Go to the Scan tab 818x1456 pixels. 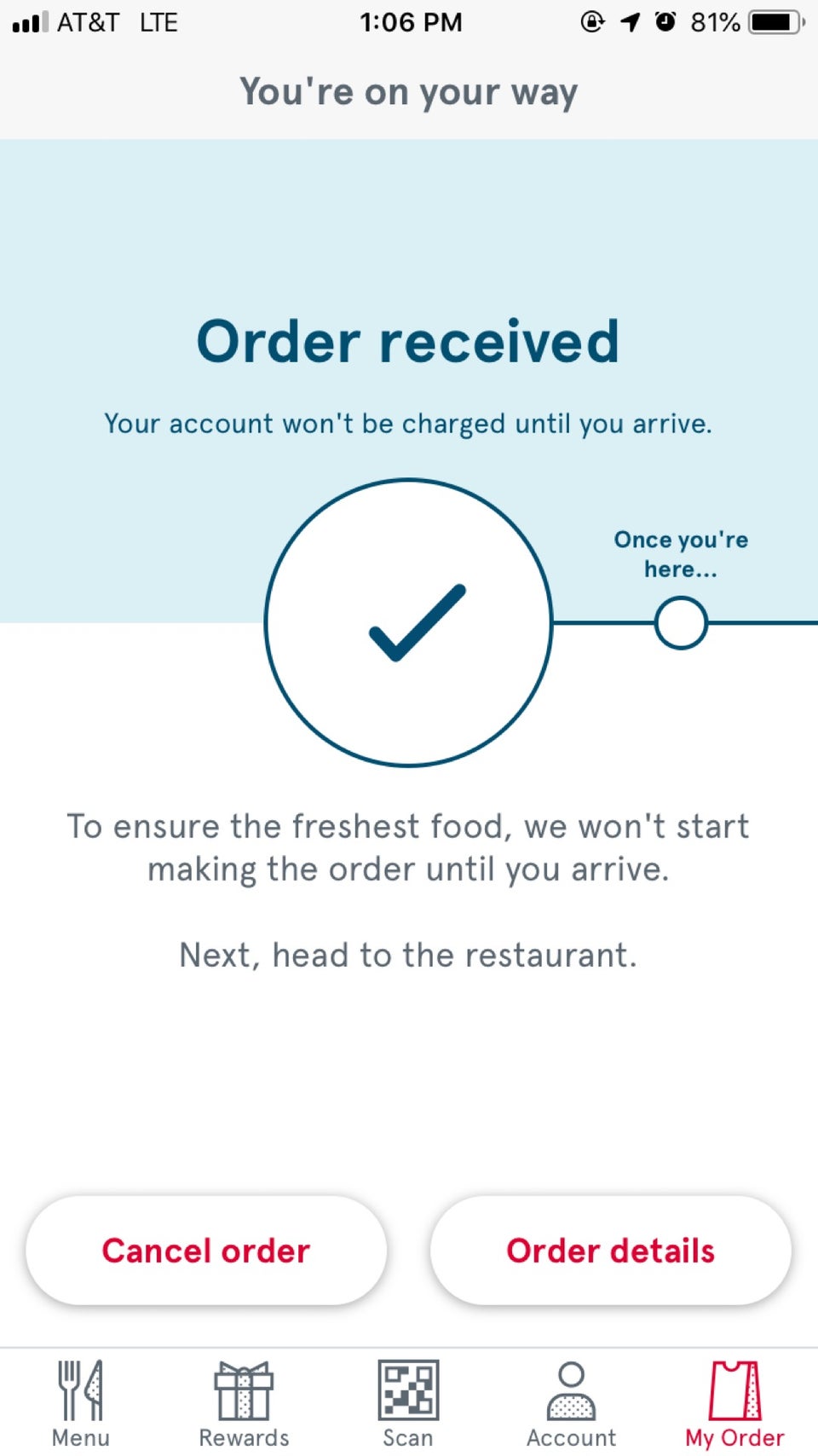[x=408, y=1403]
